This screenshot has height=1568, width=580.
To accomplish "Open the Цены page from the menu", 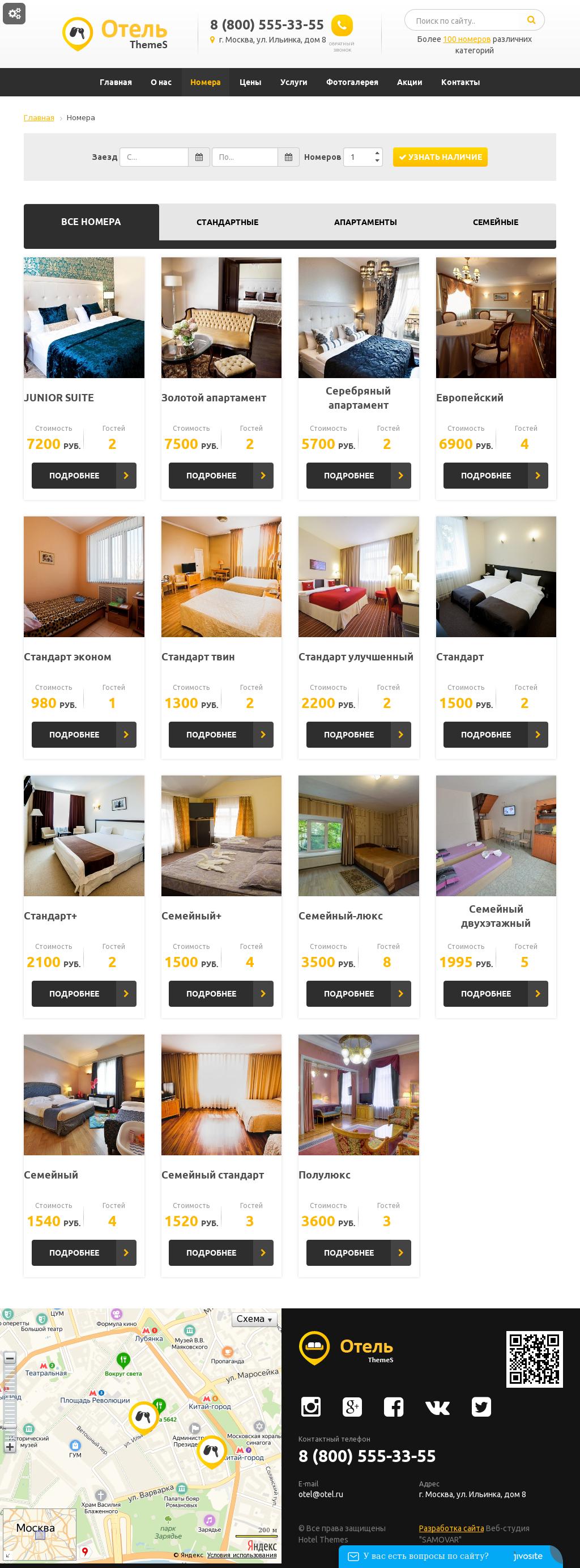I will coord(250,82).
